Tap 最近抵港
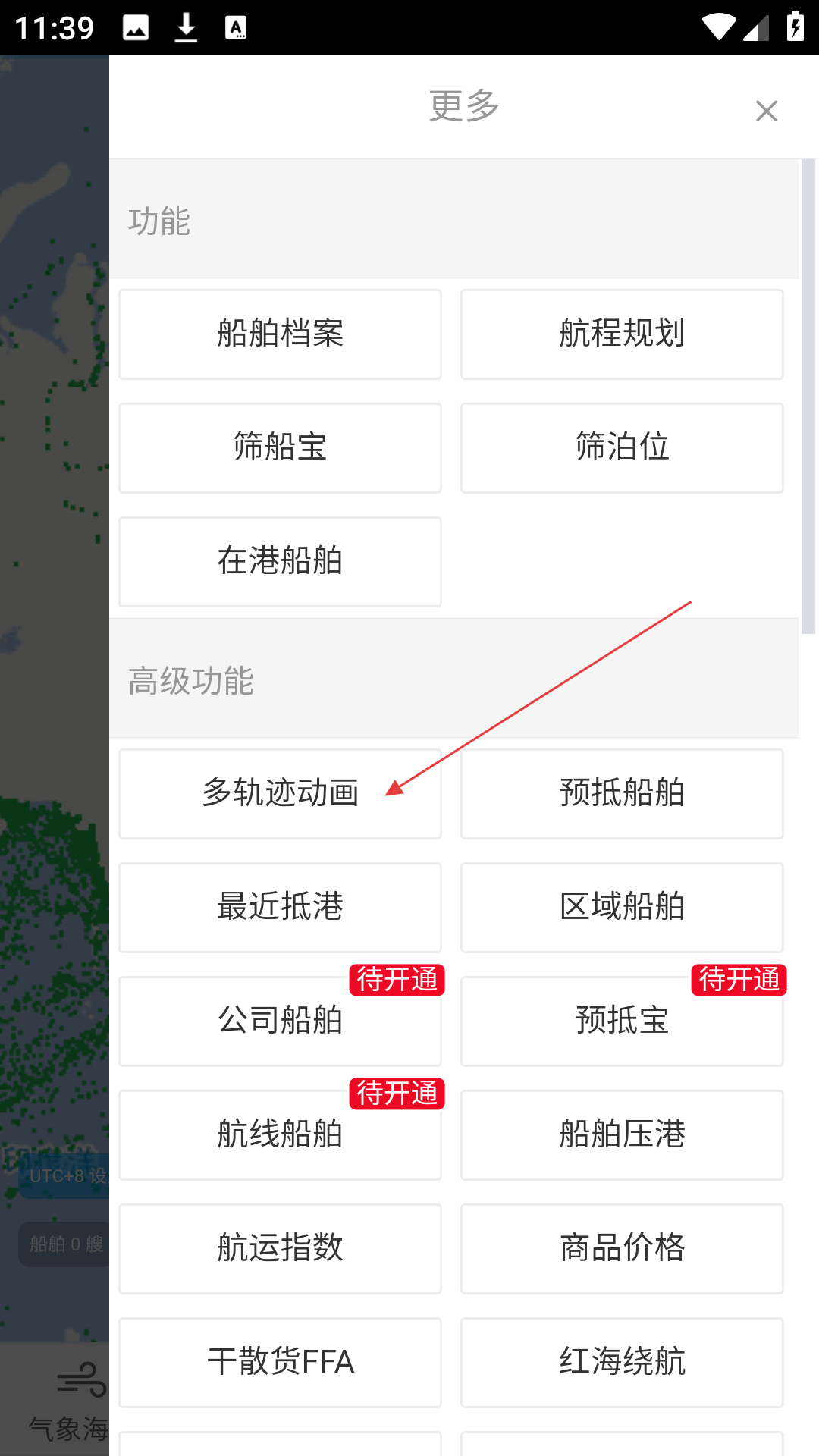The width and height of the screenshot is (819, 1456). 280,908
